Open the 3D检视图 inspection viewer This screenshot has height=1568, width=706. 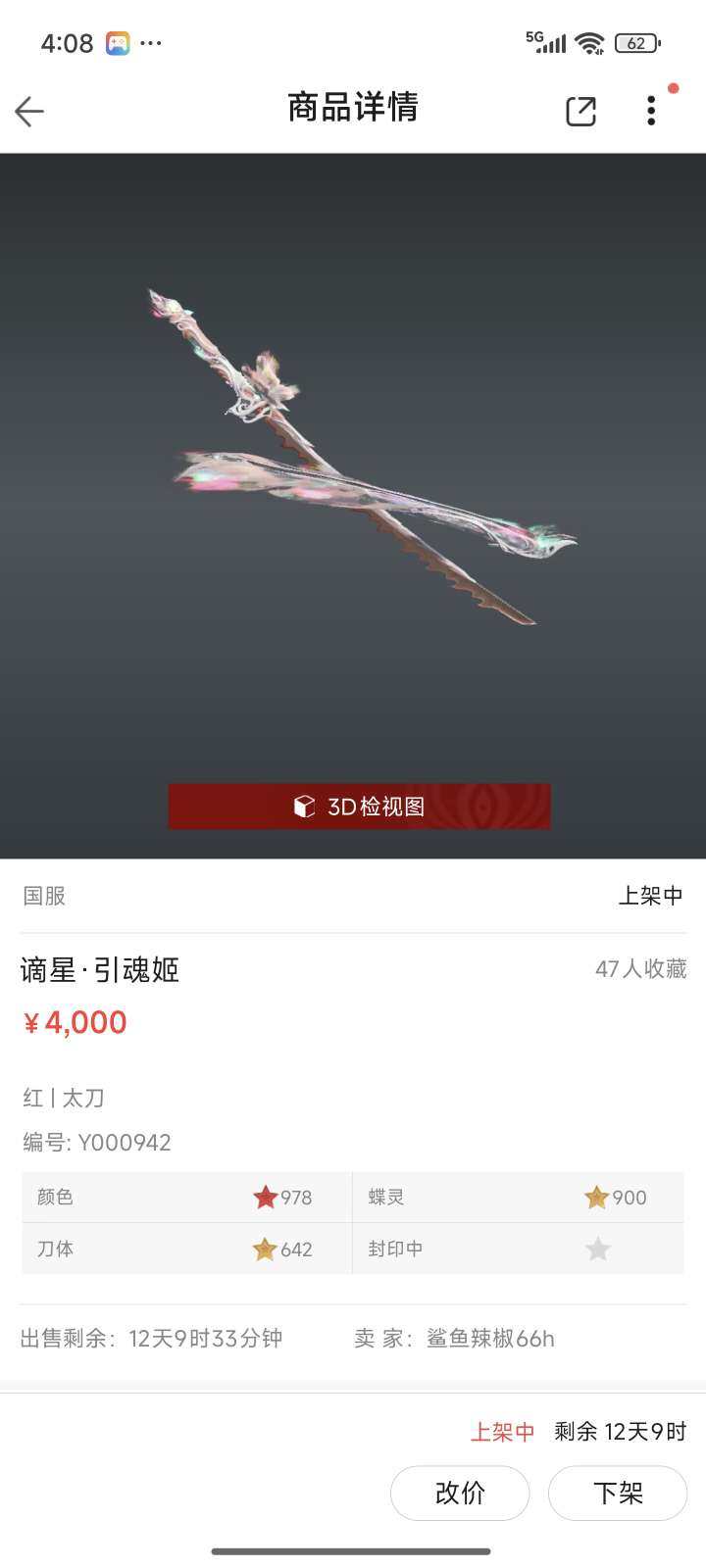click(360, 806)
